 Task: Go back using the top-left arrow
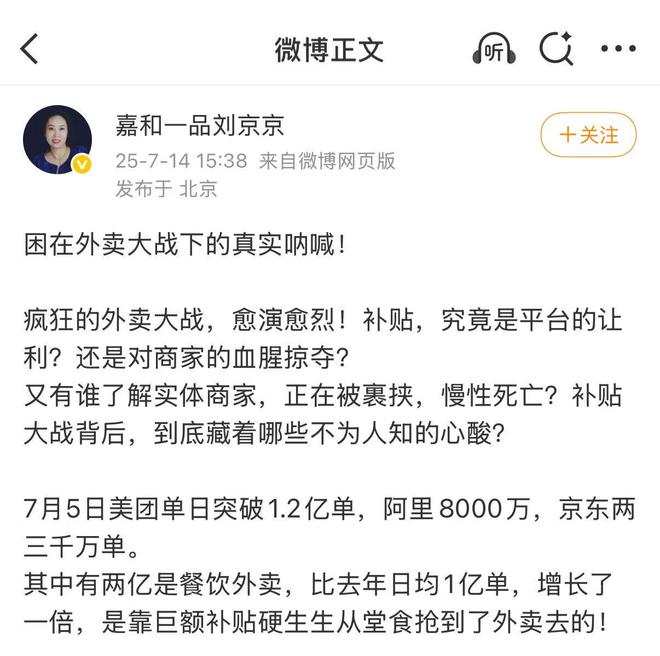tap(29, 49)
